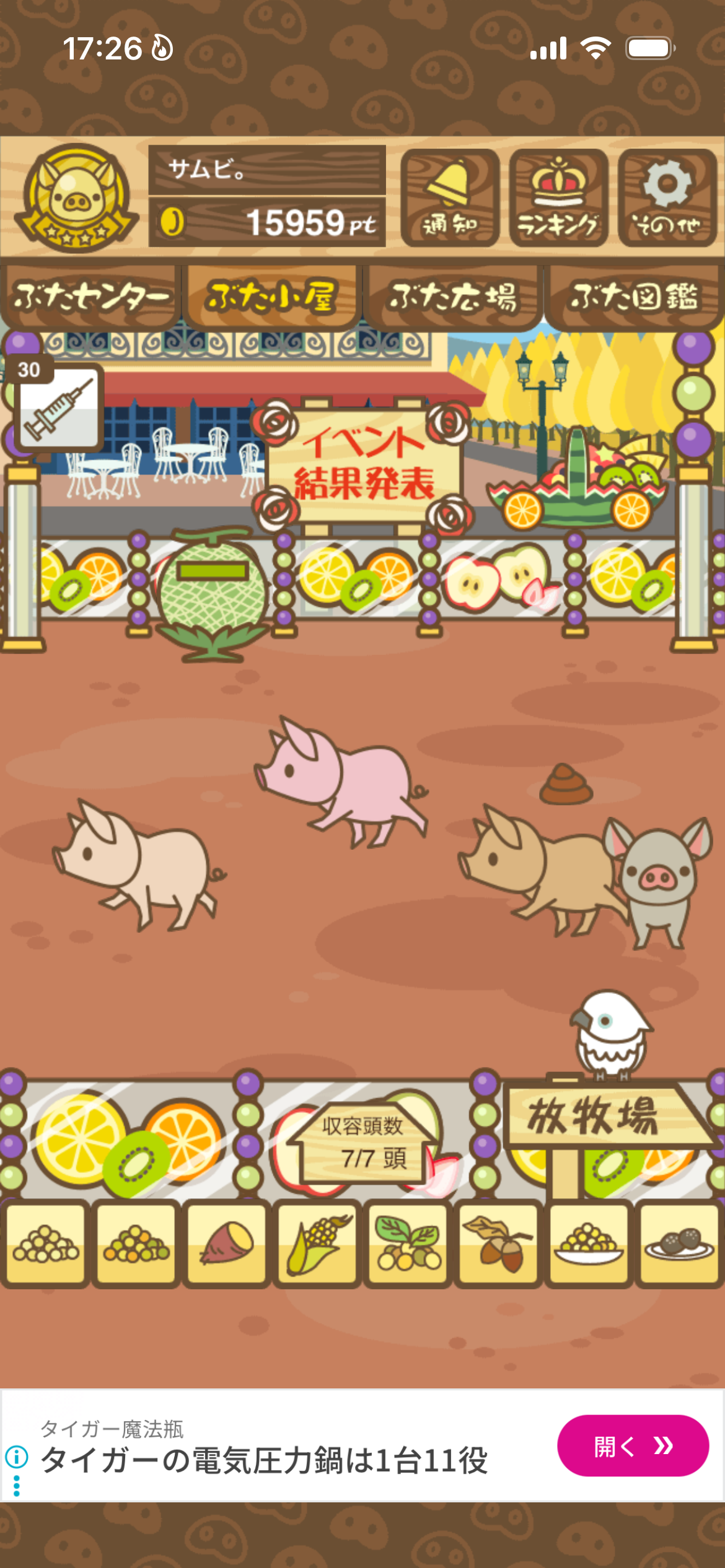Select the ぶた小屋 tab
Viewport: 725px width, 1568px height.
click(271, 297)
